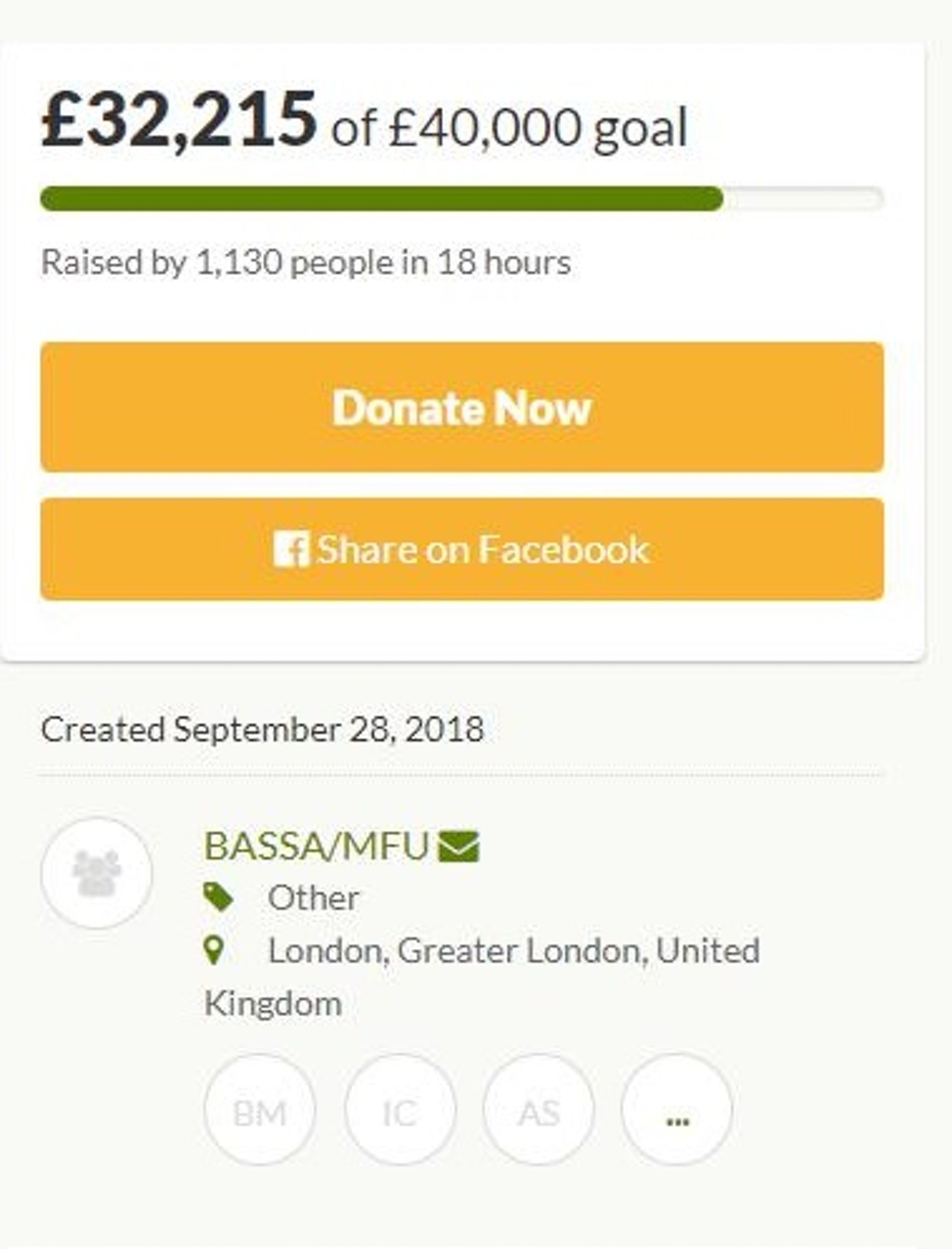Open the AS team member avatar
This screenshot has width=952, height=1249.
click(538, 1113)
